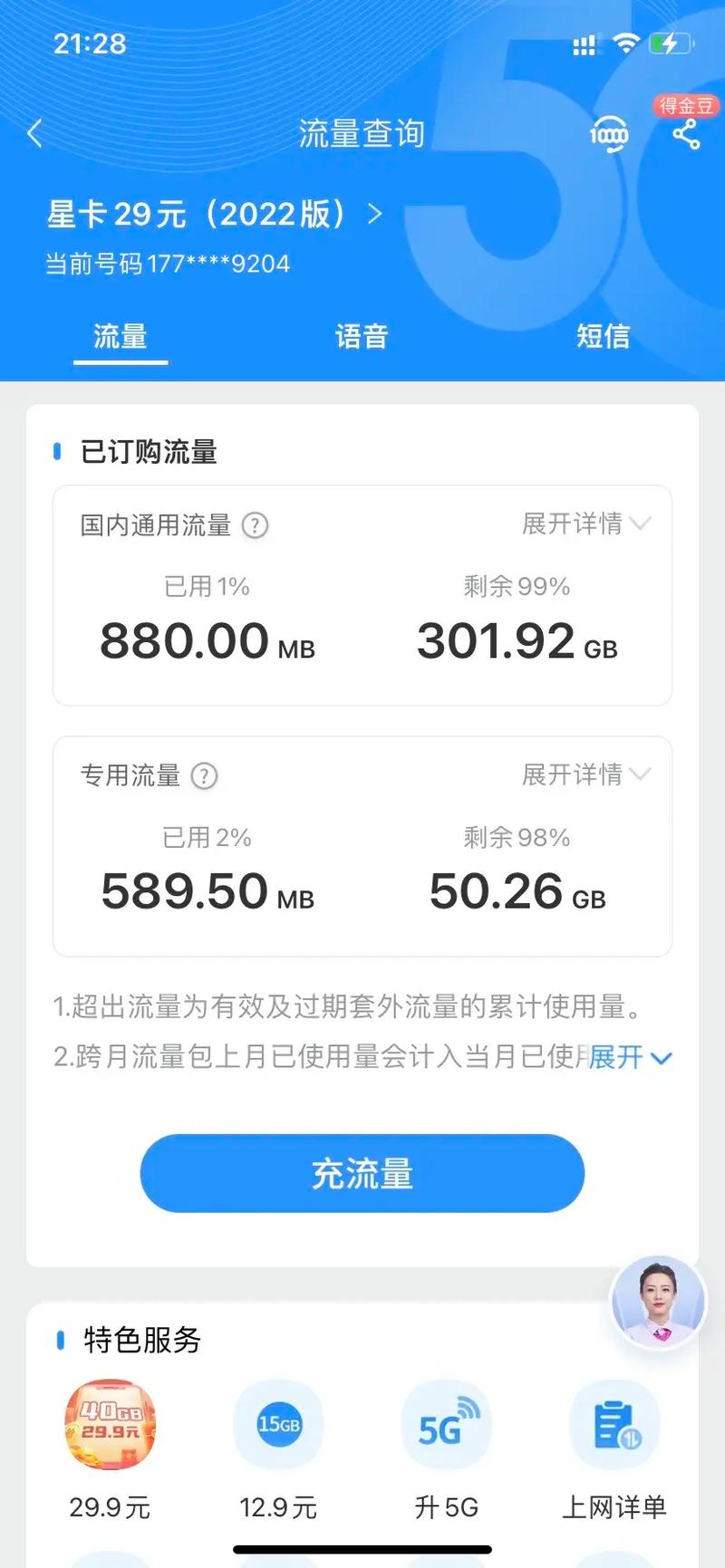Open the 10000 customer service hotline icon

[609, 134]
